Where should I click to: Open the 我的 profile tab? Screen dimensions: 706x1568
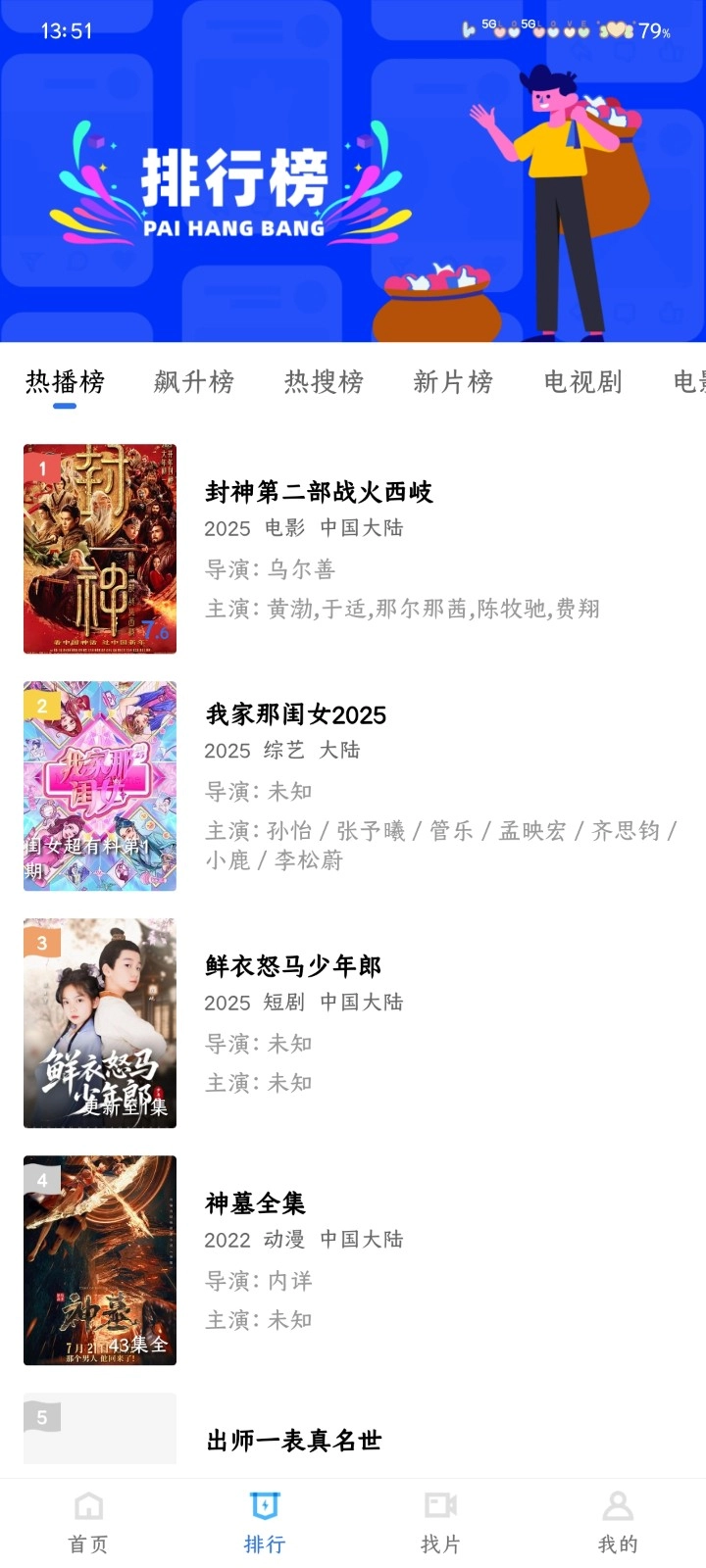(x=618, y=1522)
